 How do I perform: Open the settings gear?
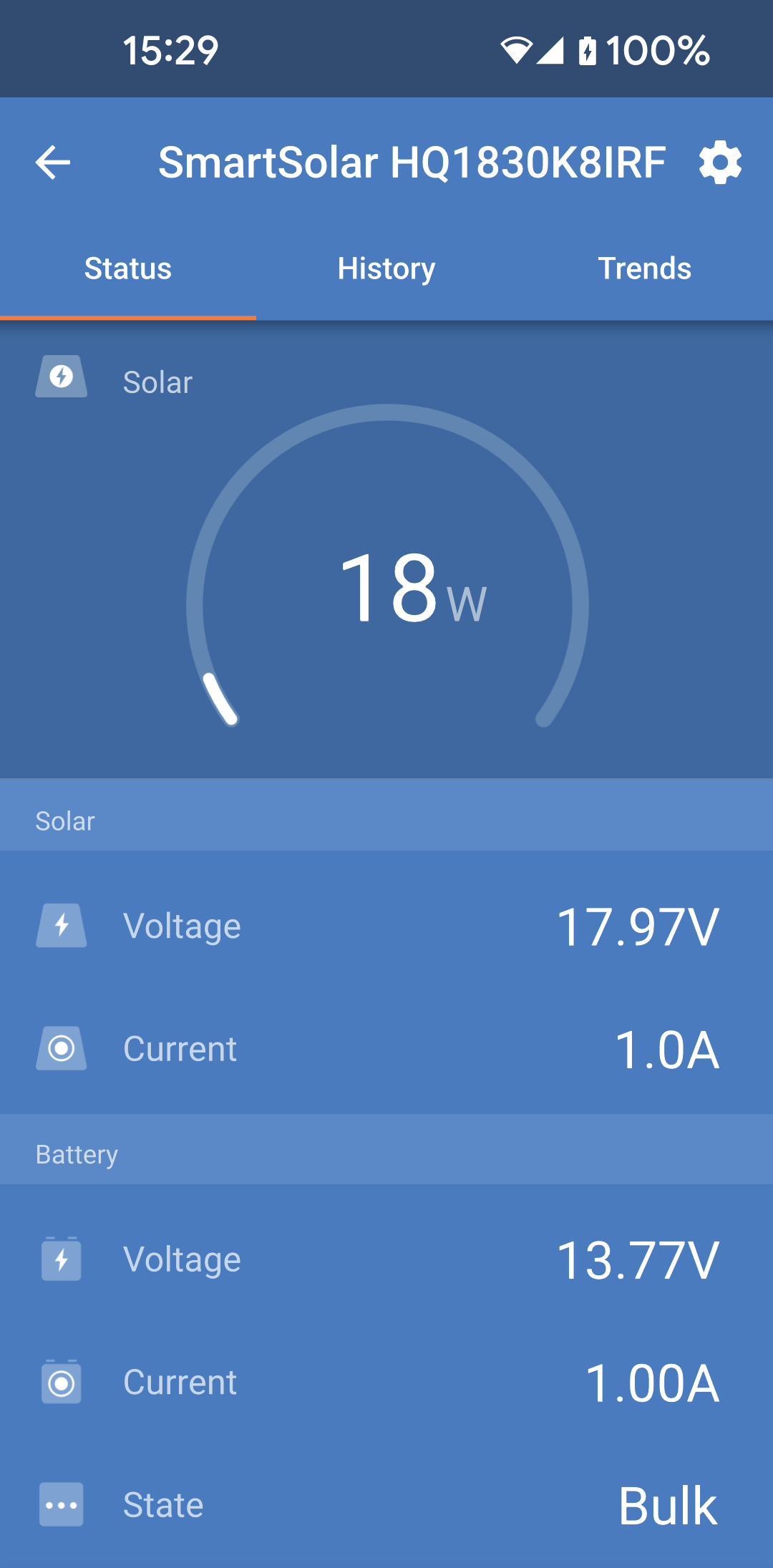[720, 163]
